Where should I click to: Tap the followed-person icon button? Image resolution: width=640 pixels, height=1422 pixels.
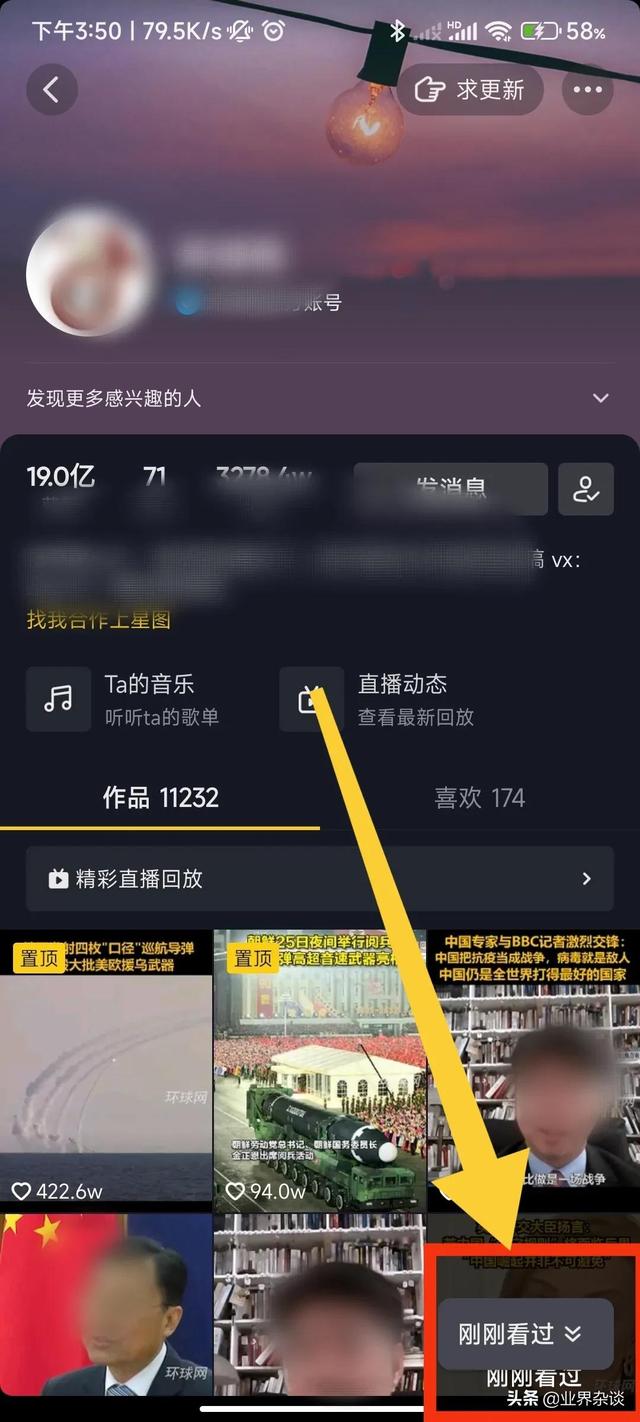point(585,488)
